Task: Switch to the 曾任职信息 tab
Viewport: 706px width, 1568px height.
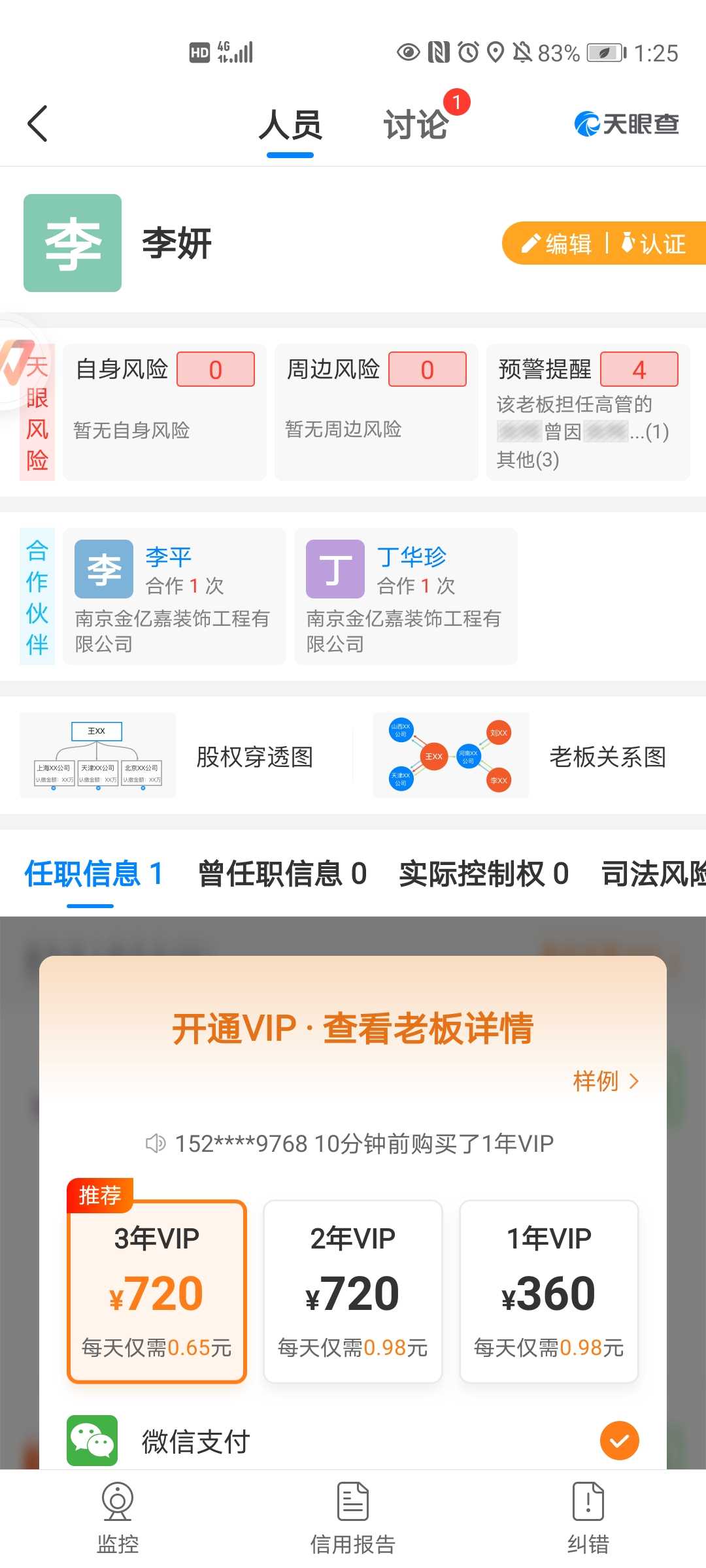Action: [x=282, y=874]
